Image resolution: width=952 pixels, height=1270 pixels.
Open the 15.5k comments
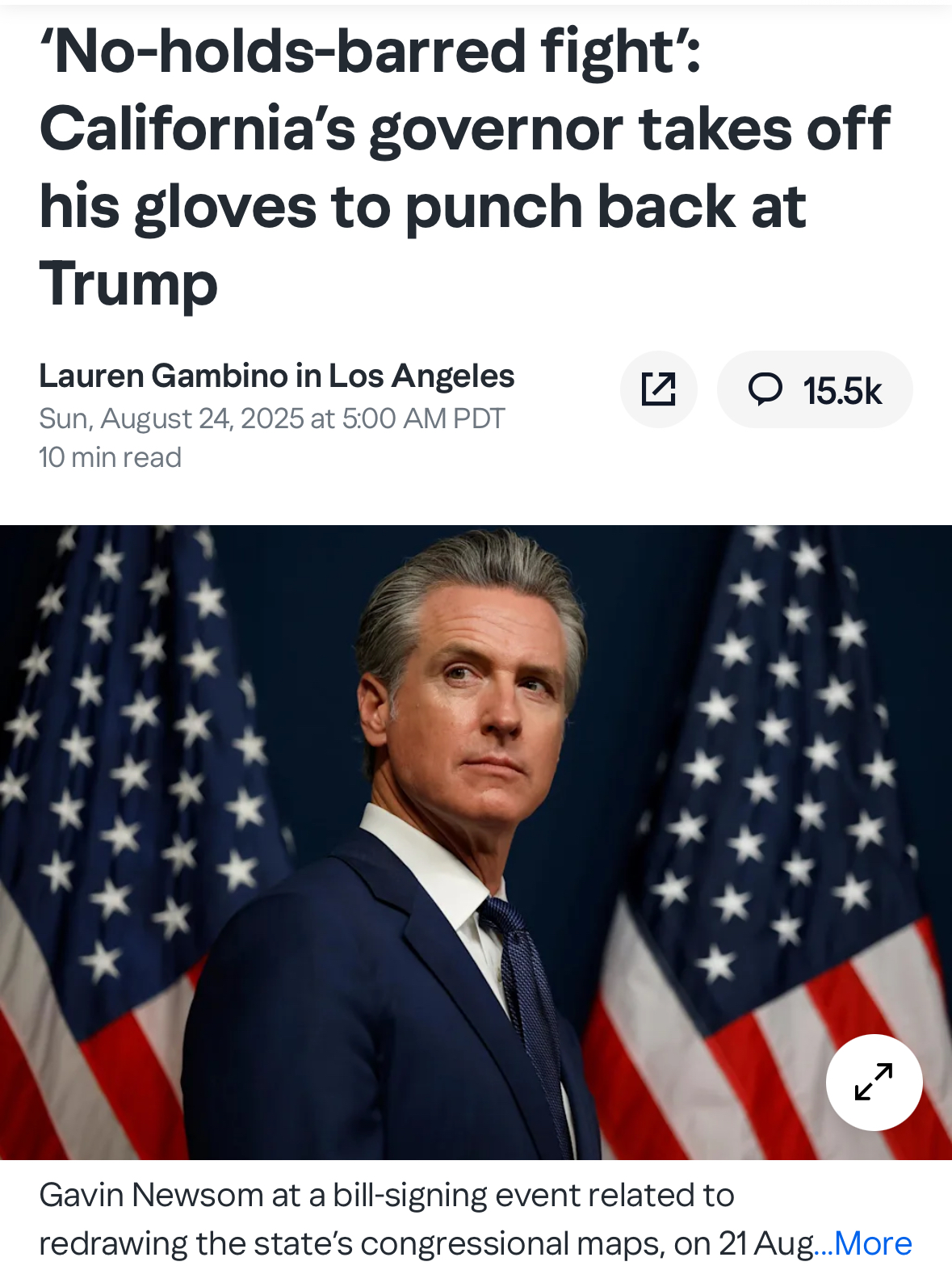pos(814,390)
